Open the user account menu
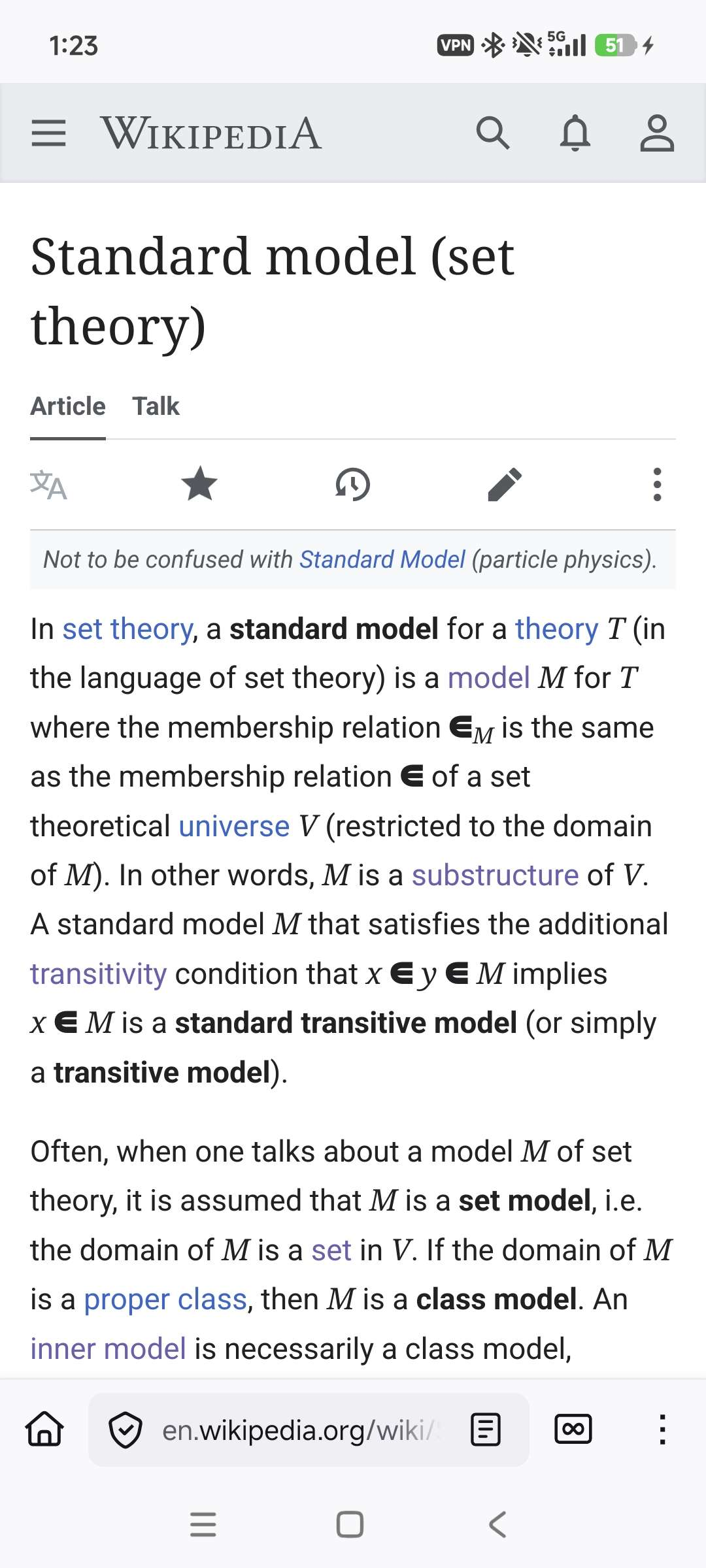 (x=656, y=133)
